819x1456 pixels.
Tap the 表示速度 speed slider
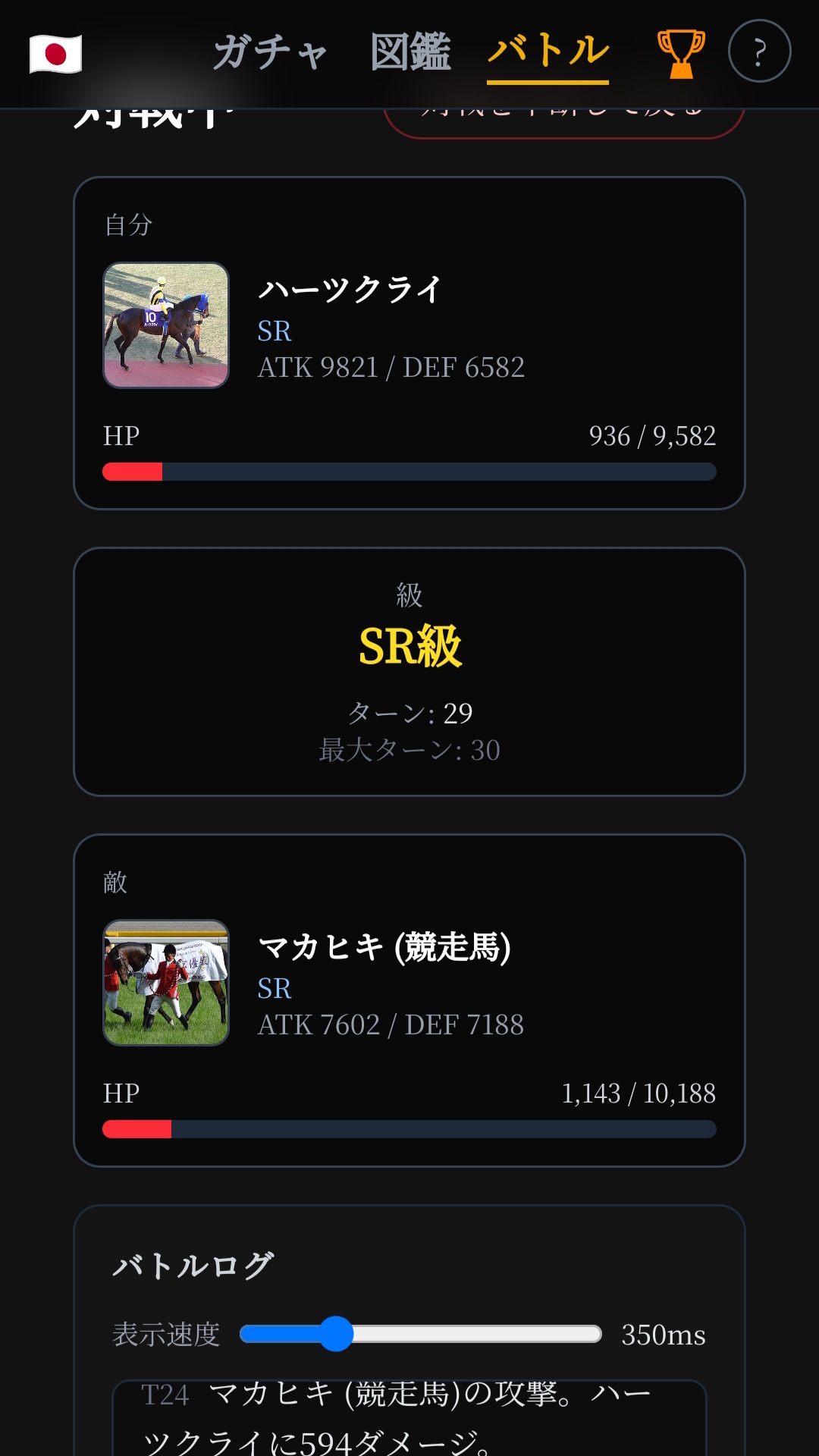421,1334
